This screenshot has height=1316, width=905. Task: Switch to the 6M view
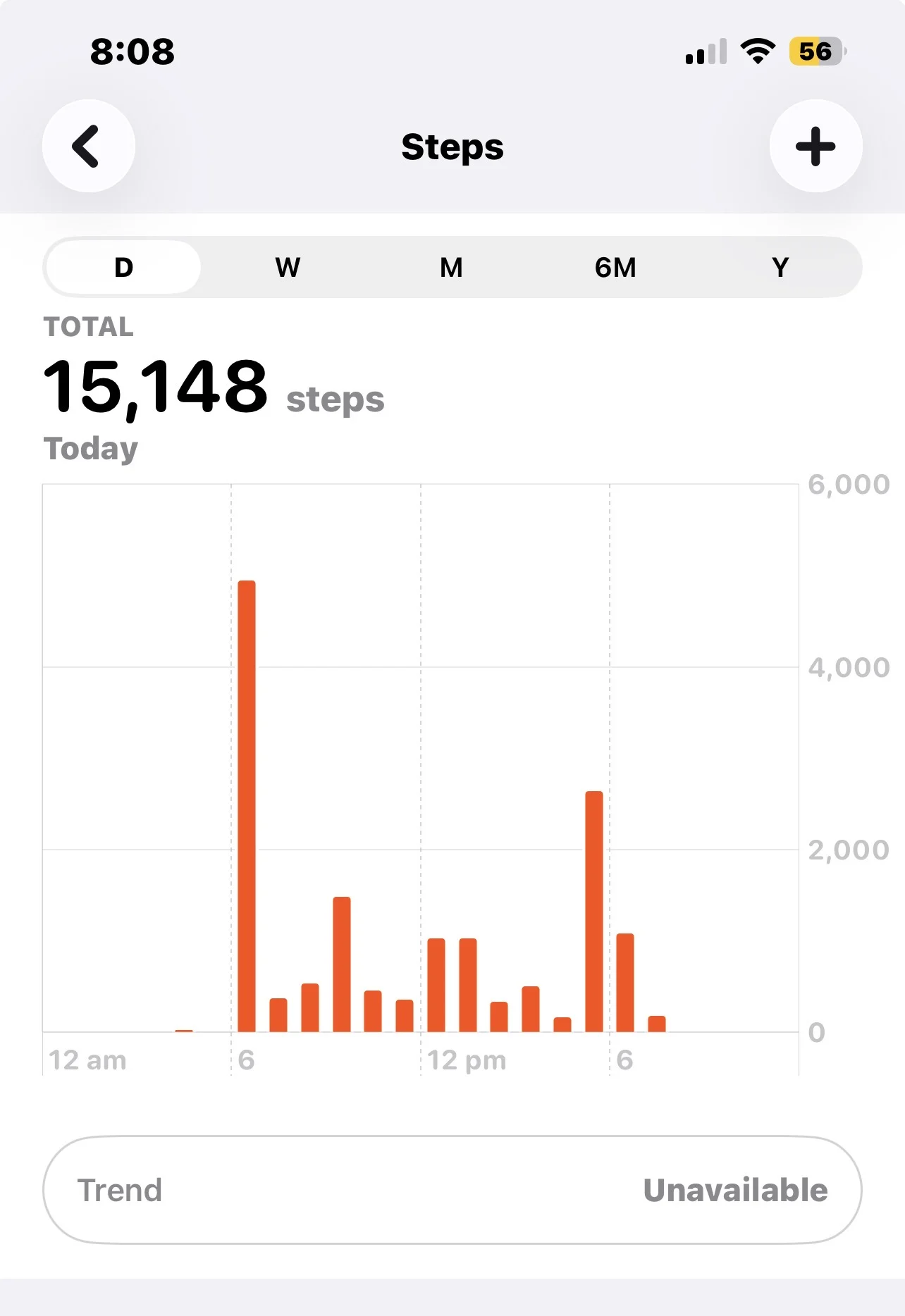(615, 268)
